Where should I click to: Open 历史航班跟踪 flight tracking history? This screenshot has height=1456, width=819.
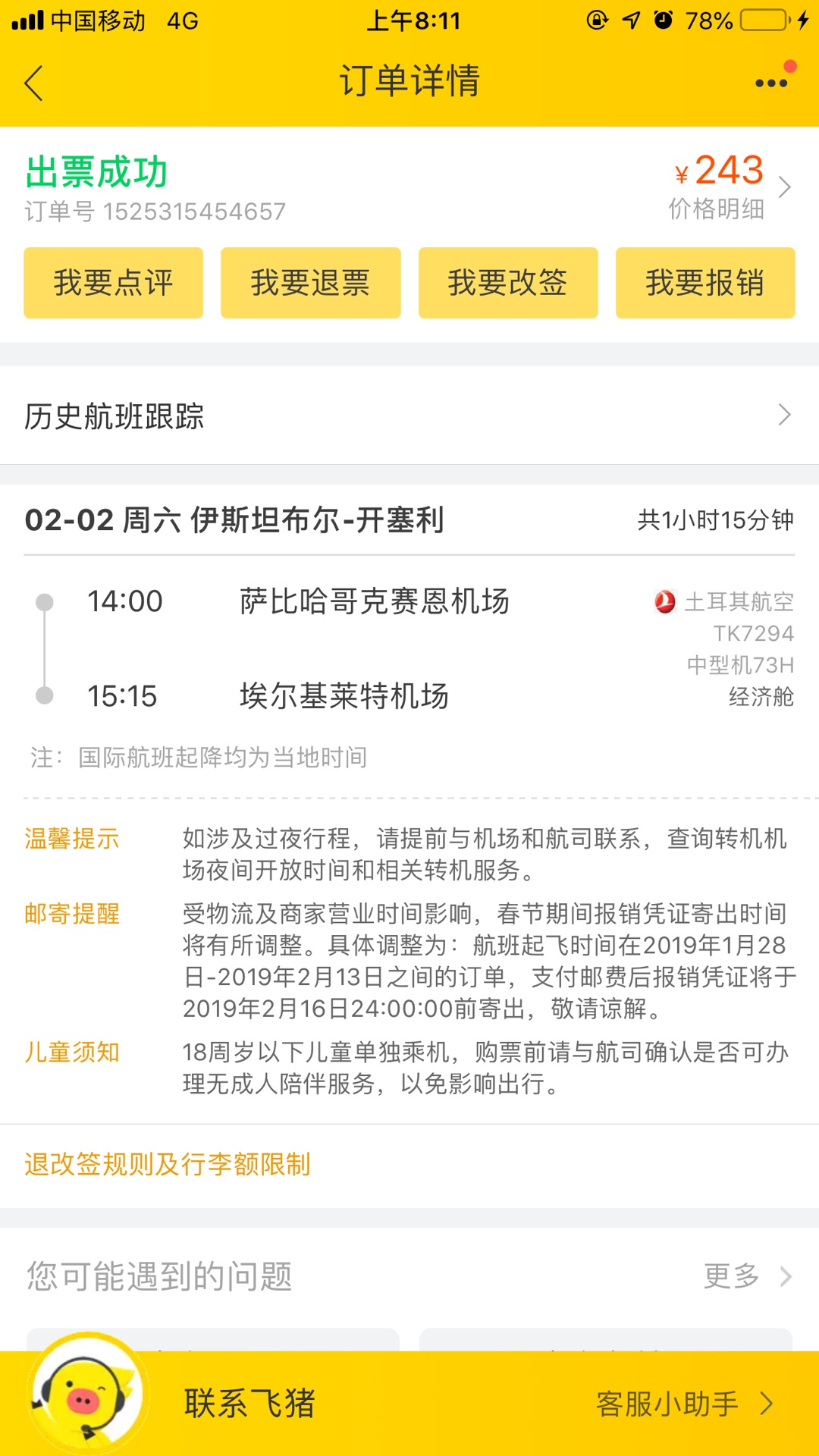409,416
